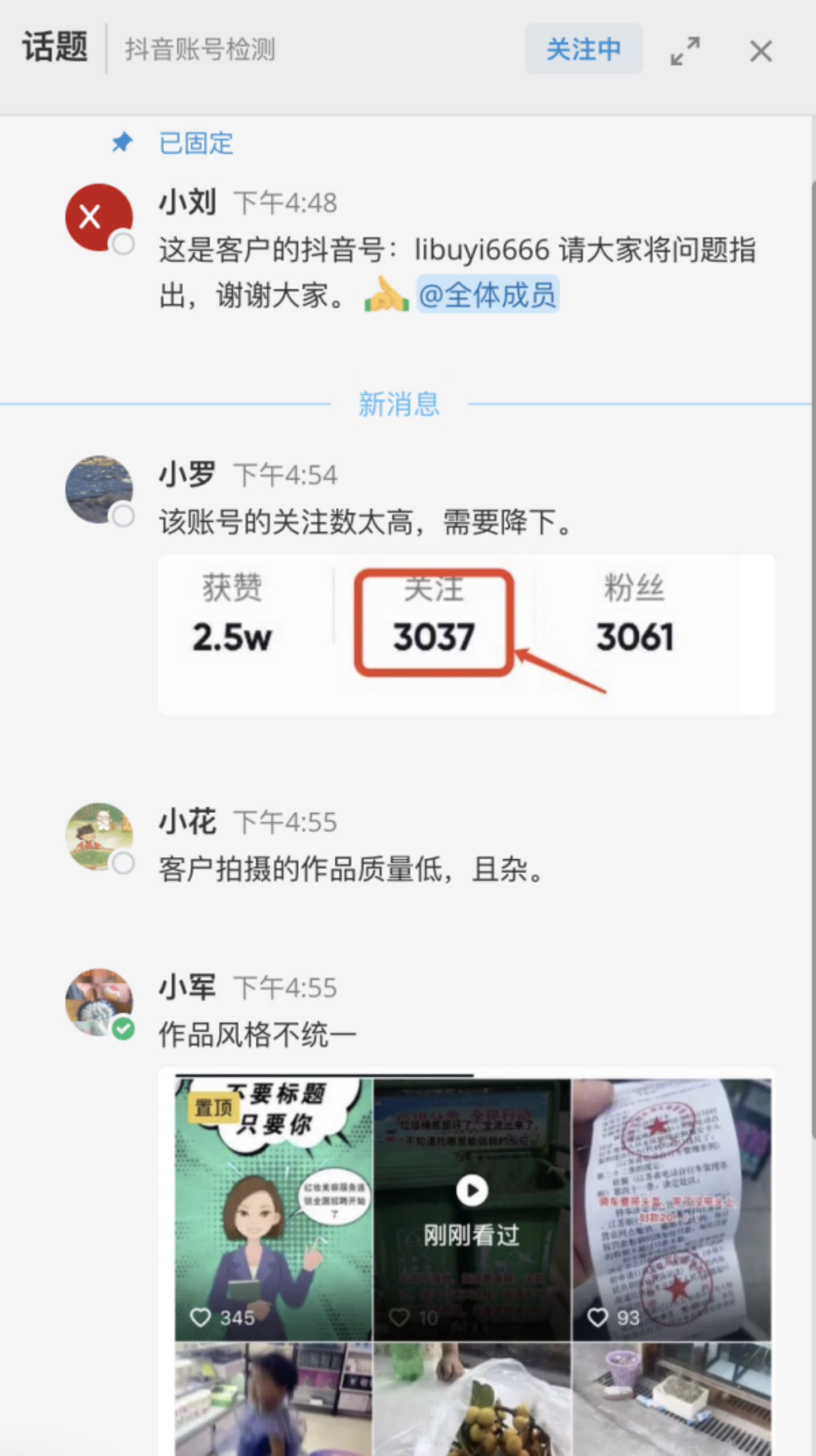Viewport: 816px width, 1456px height.
Task: Open 小花's profile avatar
Action: click(x=98, y=835)
